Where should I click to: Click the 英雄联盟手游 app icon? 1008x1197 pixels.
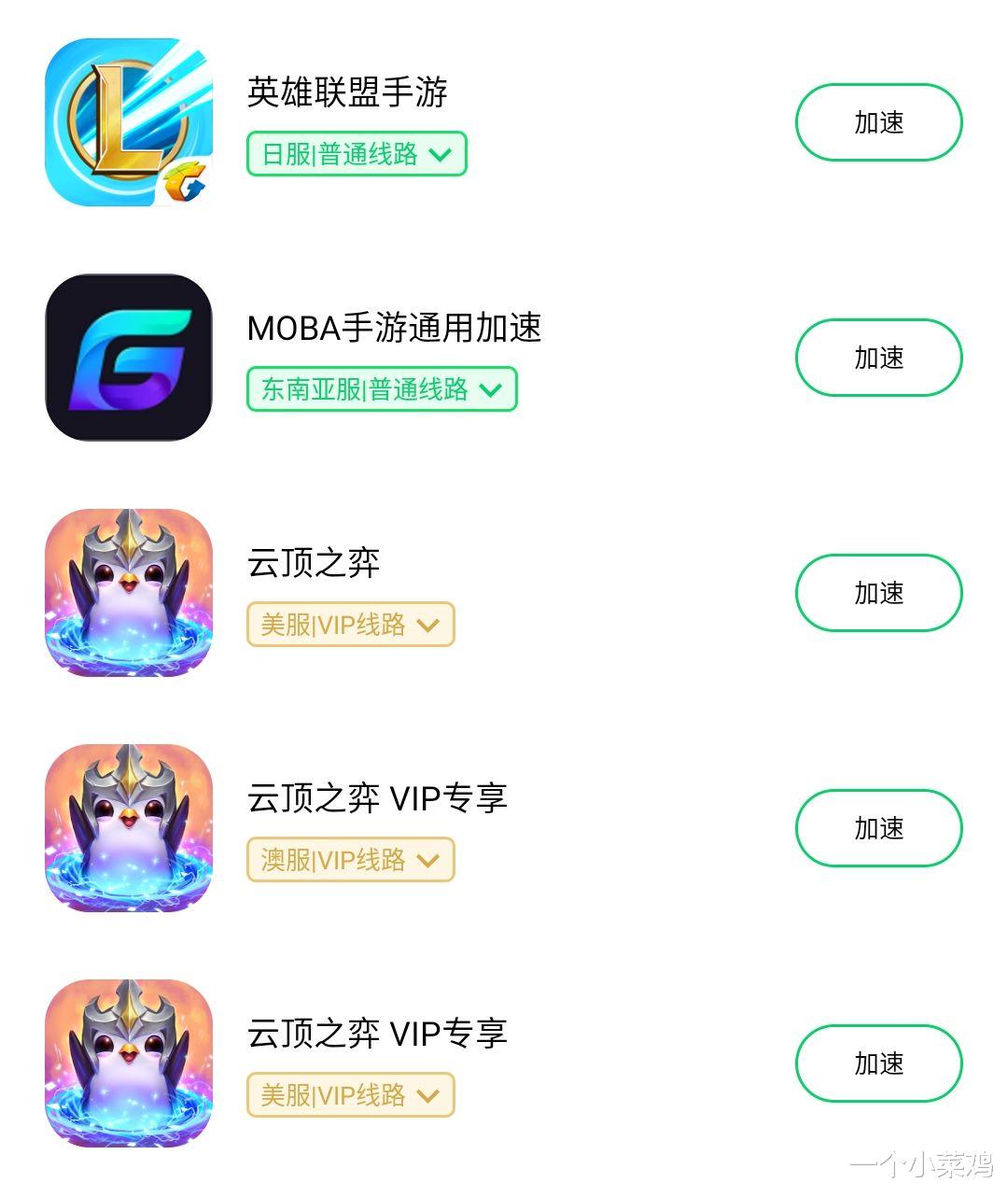(x=131, y=122)
